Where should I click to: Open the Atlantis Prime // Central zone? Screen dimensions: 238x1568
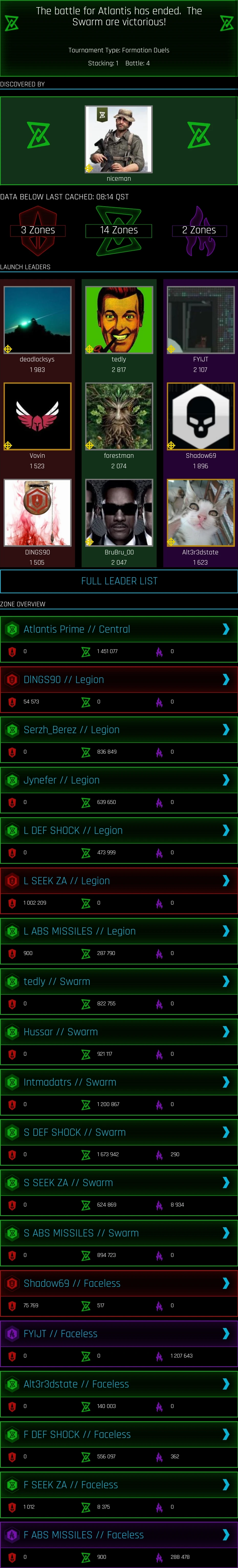coord(119,629)
